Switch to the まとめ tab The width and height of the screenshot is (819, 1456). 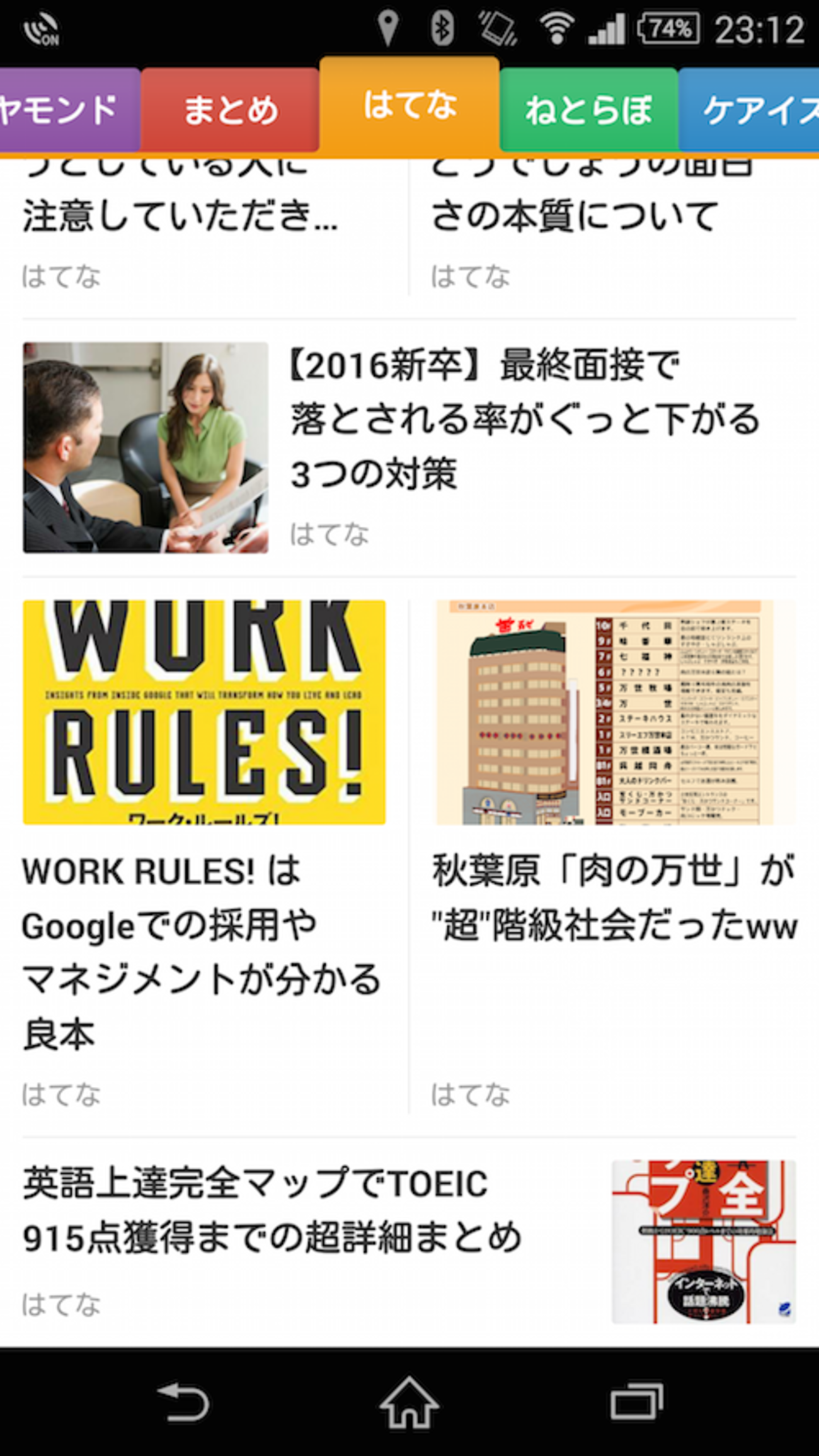tap(230, 110)
